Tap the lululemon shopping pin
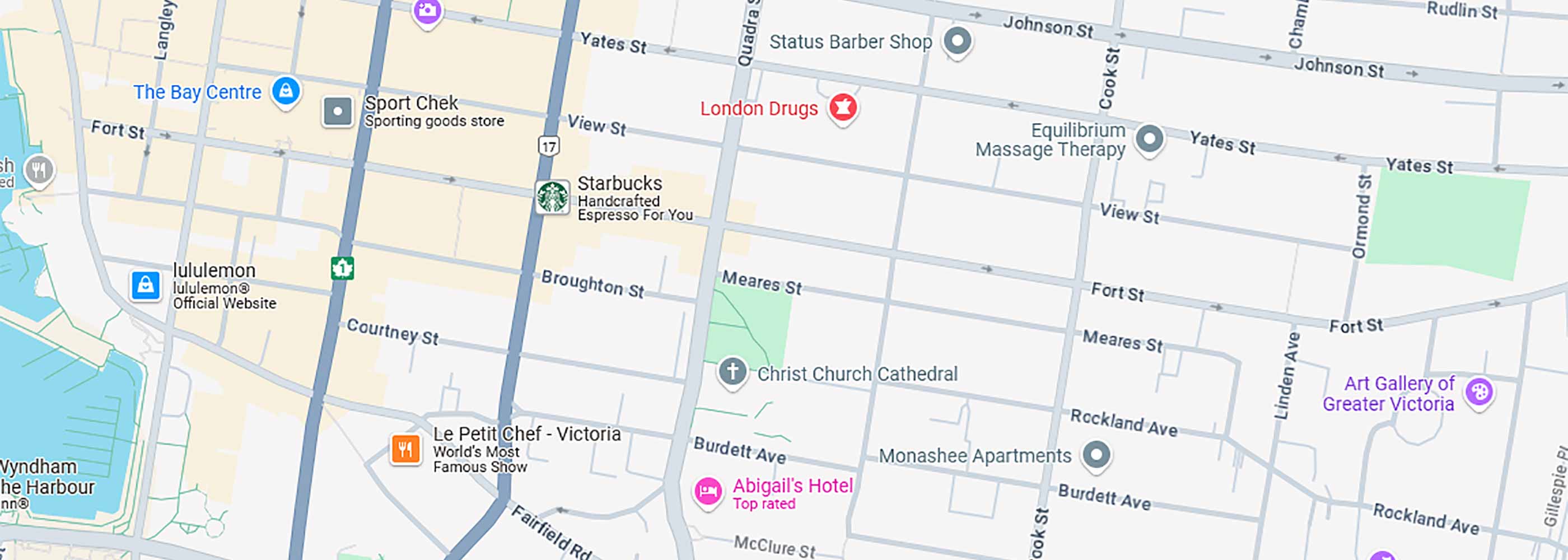Viewport: 1568px width, 560px height. tap(146, 285)
